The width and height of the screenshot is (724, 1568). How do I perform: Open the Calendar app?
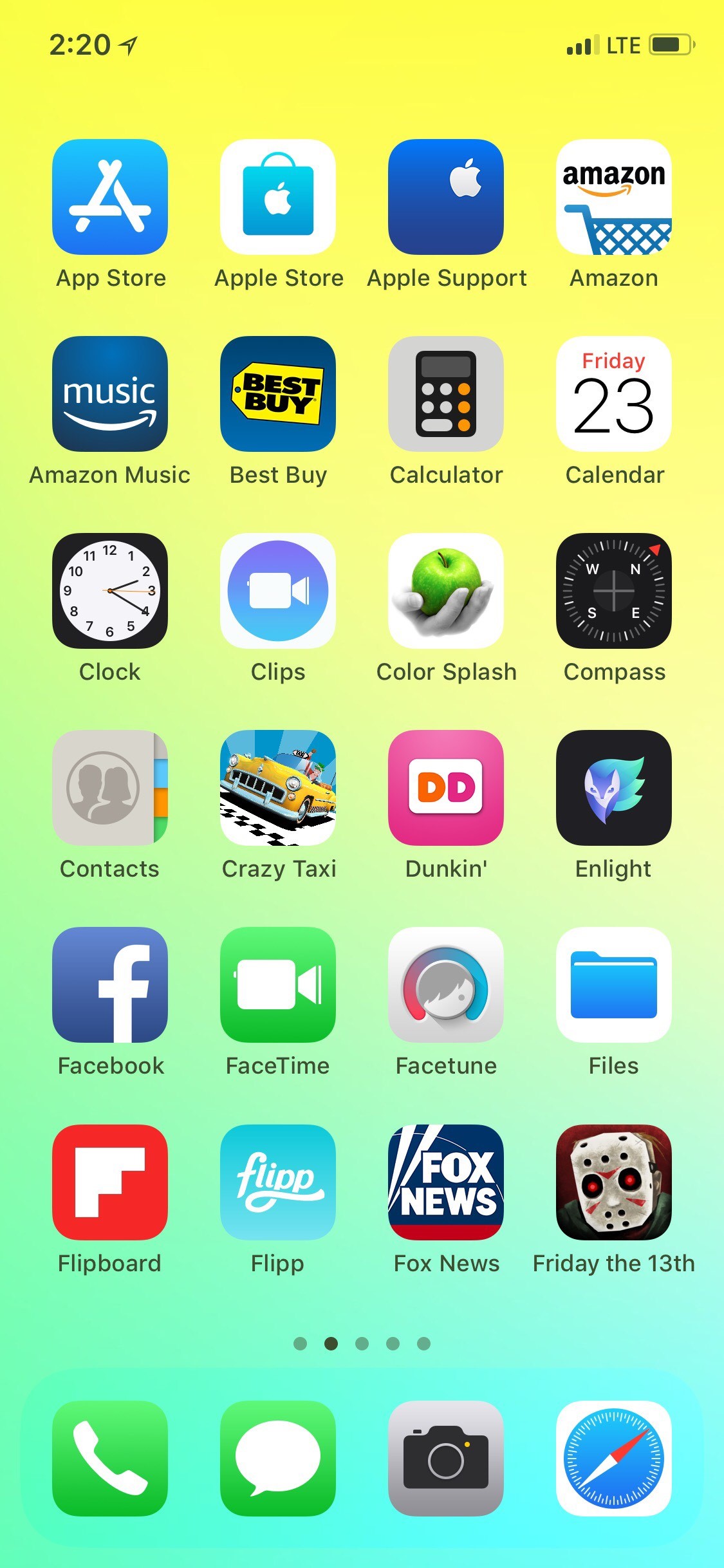pyautogui.click(x=614, y=394)
